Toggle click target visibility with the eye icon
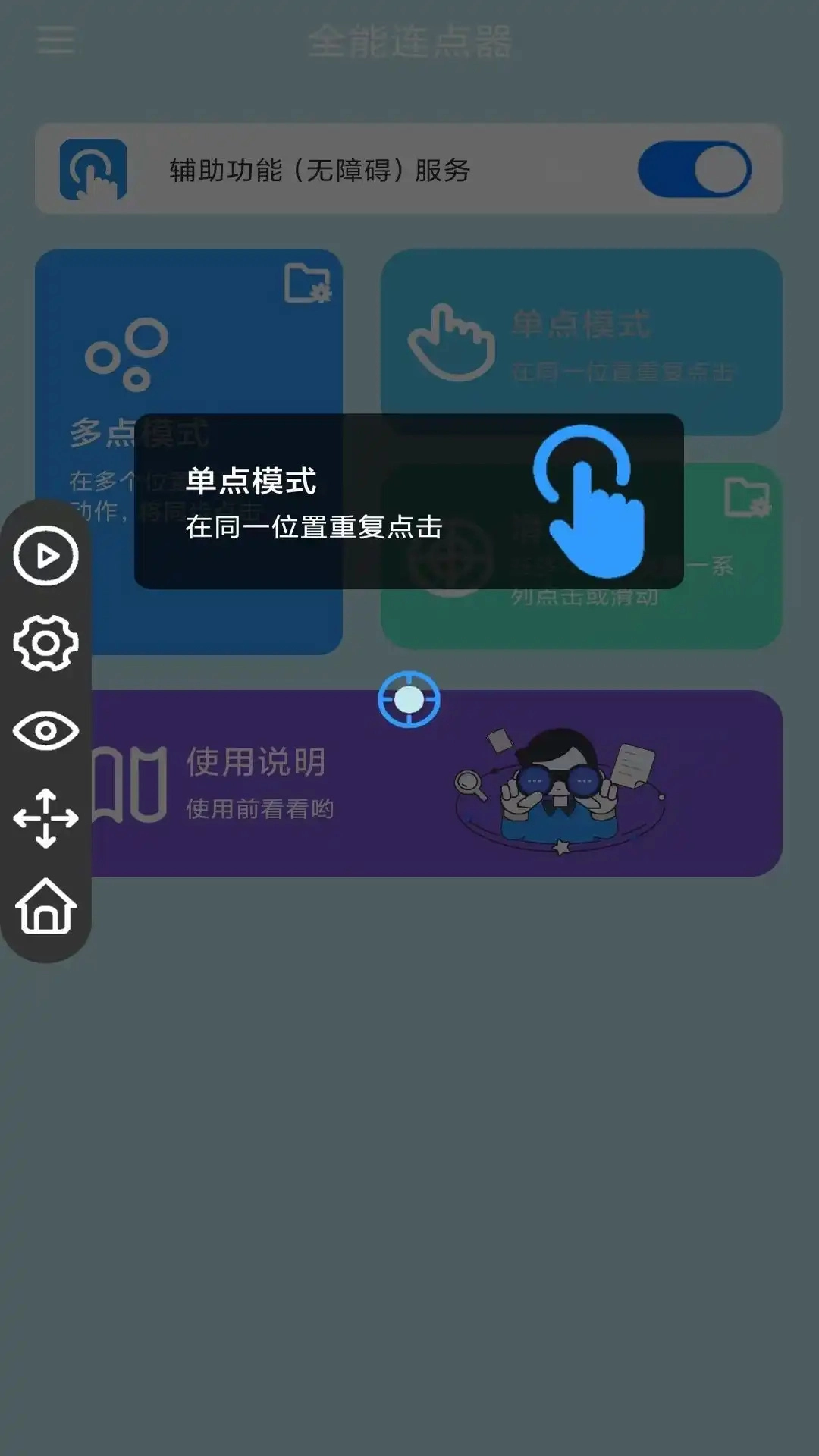 [x=45, y=731]
